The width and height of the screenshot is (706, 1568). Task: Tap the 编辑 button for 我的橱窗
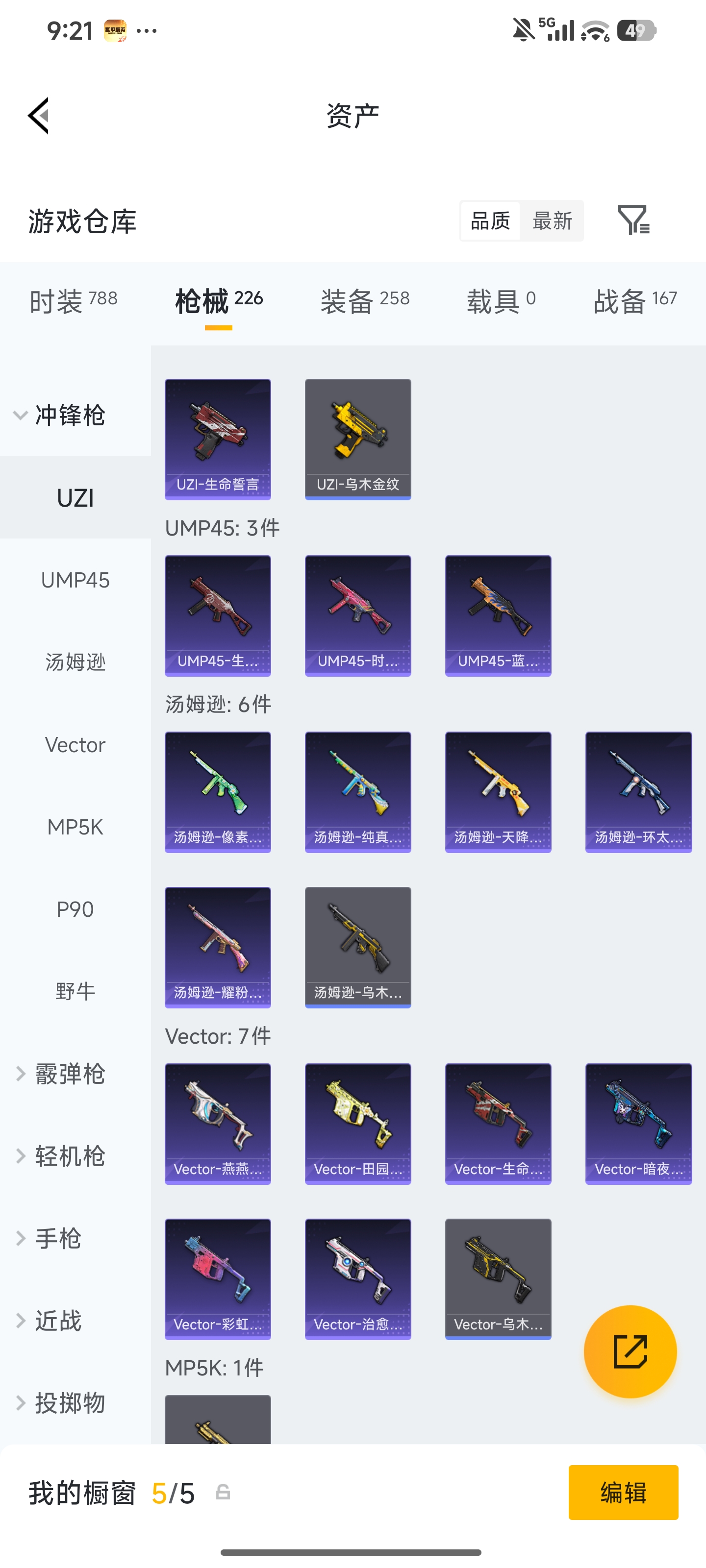623,1493
